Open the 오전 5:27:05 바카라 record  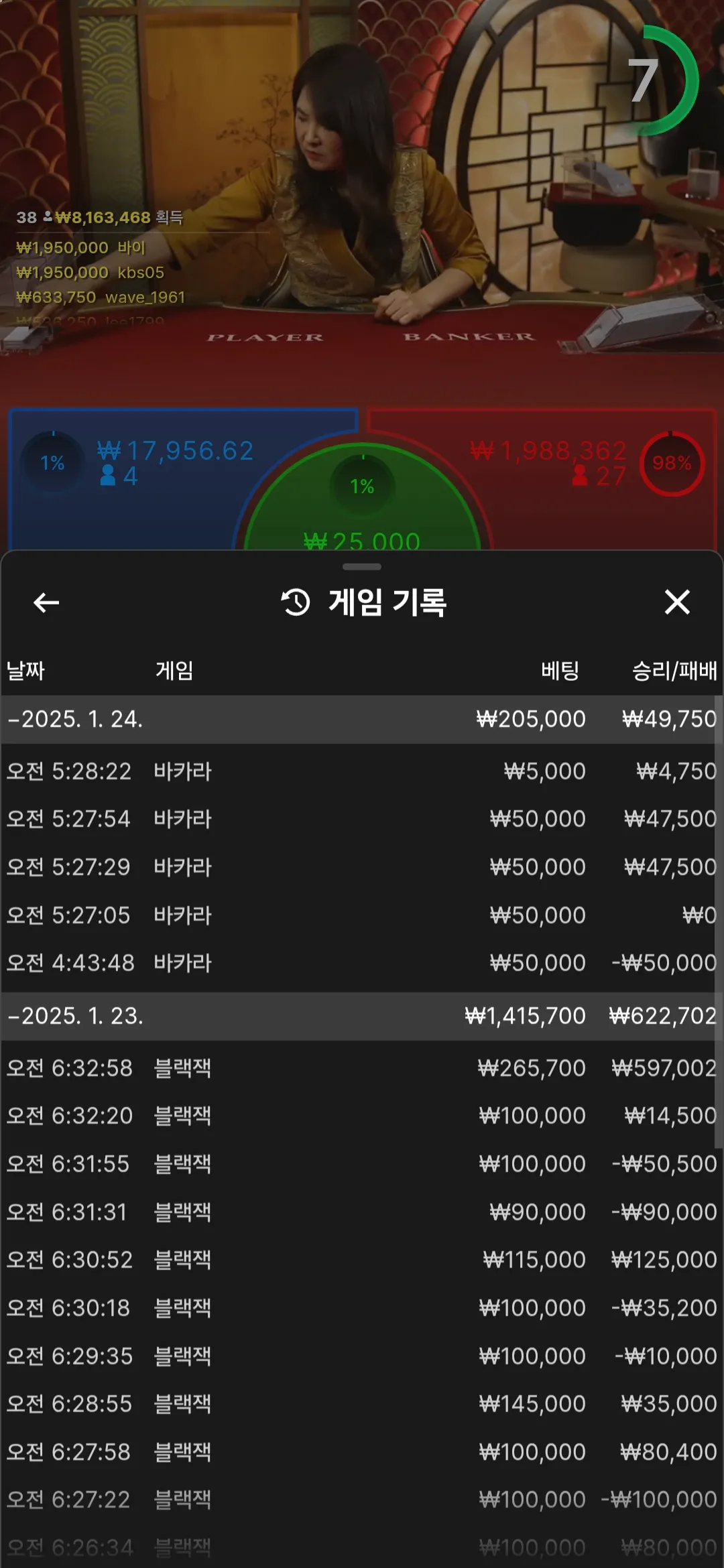[x=362, y=915]
